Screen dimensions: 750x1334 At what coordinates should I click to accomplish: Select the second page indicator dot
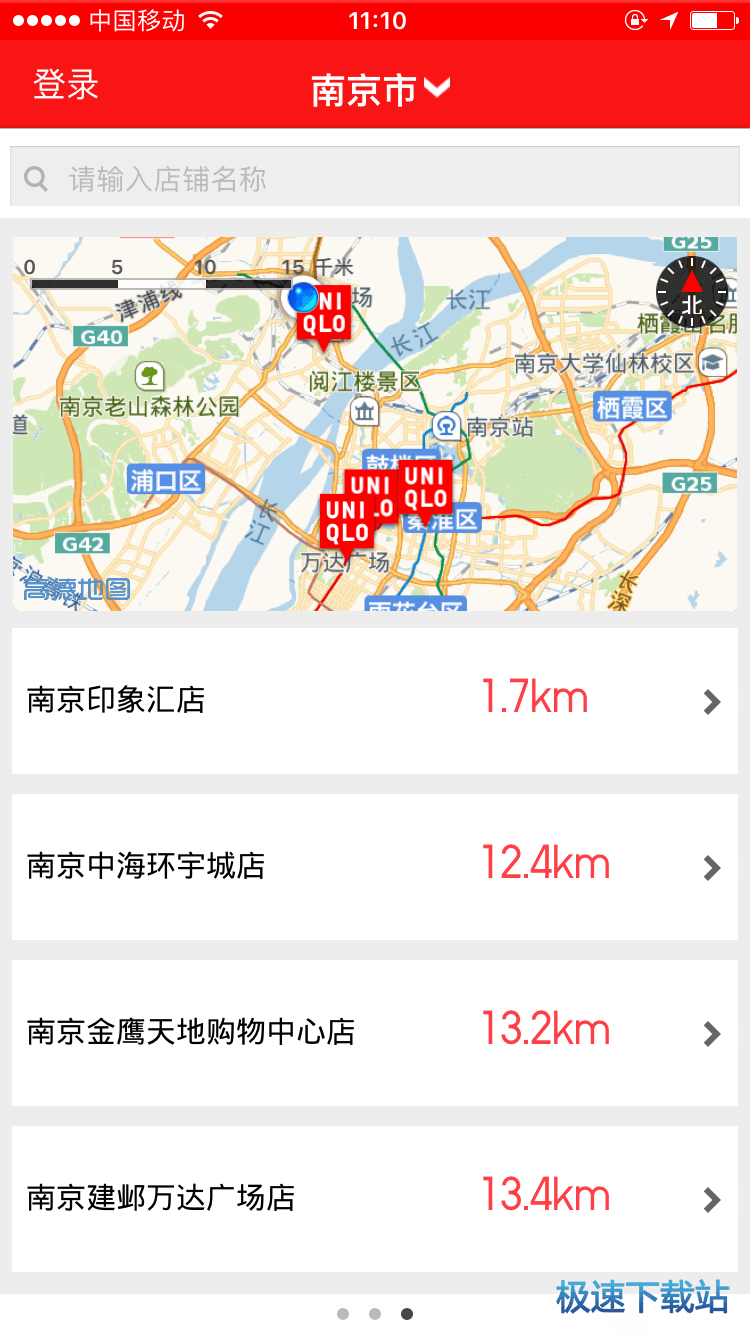pyautogui.click(x=375, y=1313)
